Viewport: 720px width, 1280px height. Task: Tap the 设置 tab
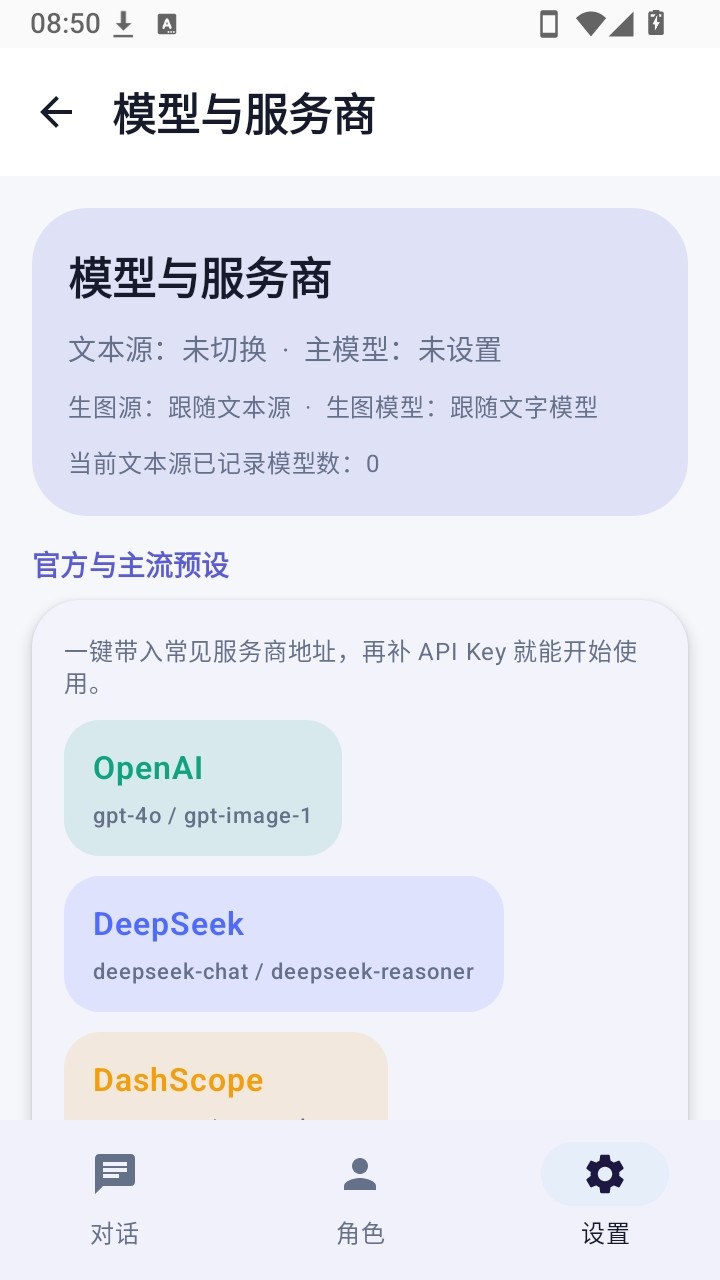tap(605, 1198)
